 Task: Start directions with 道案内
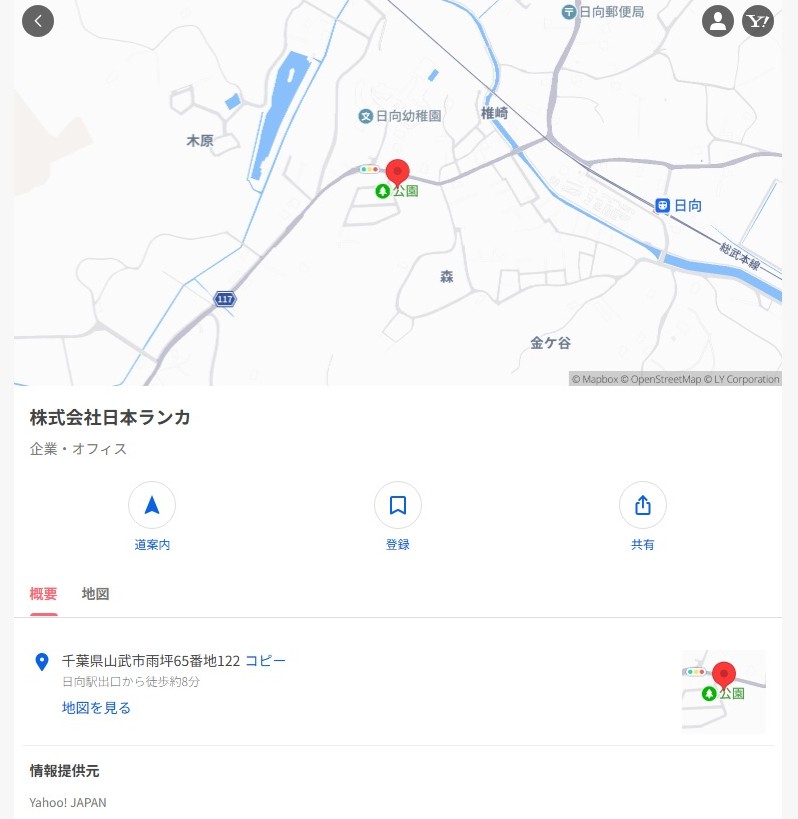click(x=152, y=506)
